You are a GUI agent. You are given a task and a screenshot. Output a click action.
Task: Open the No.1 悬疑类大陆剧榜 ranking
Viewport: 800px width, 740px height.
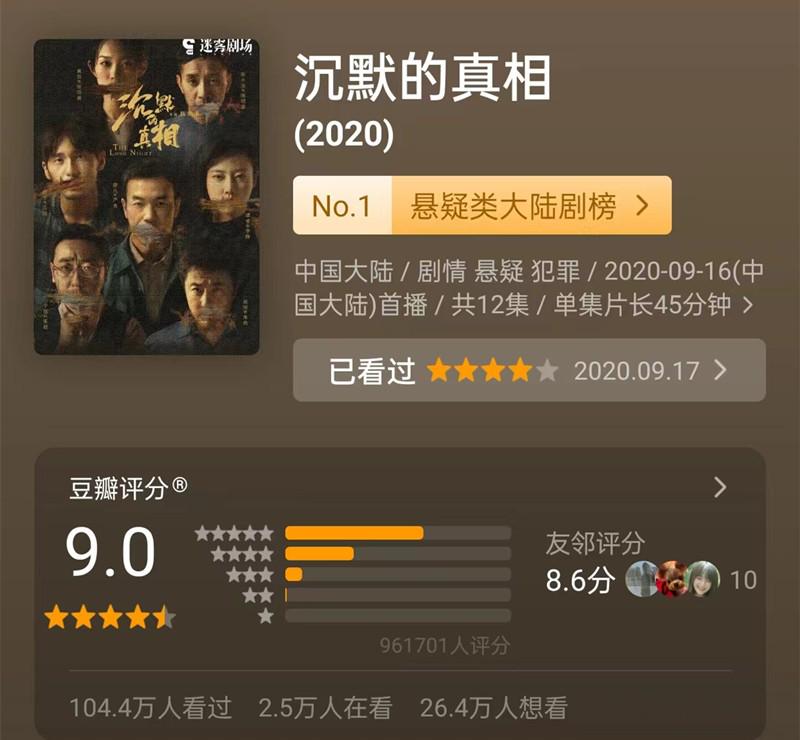(482, 206)
